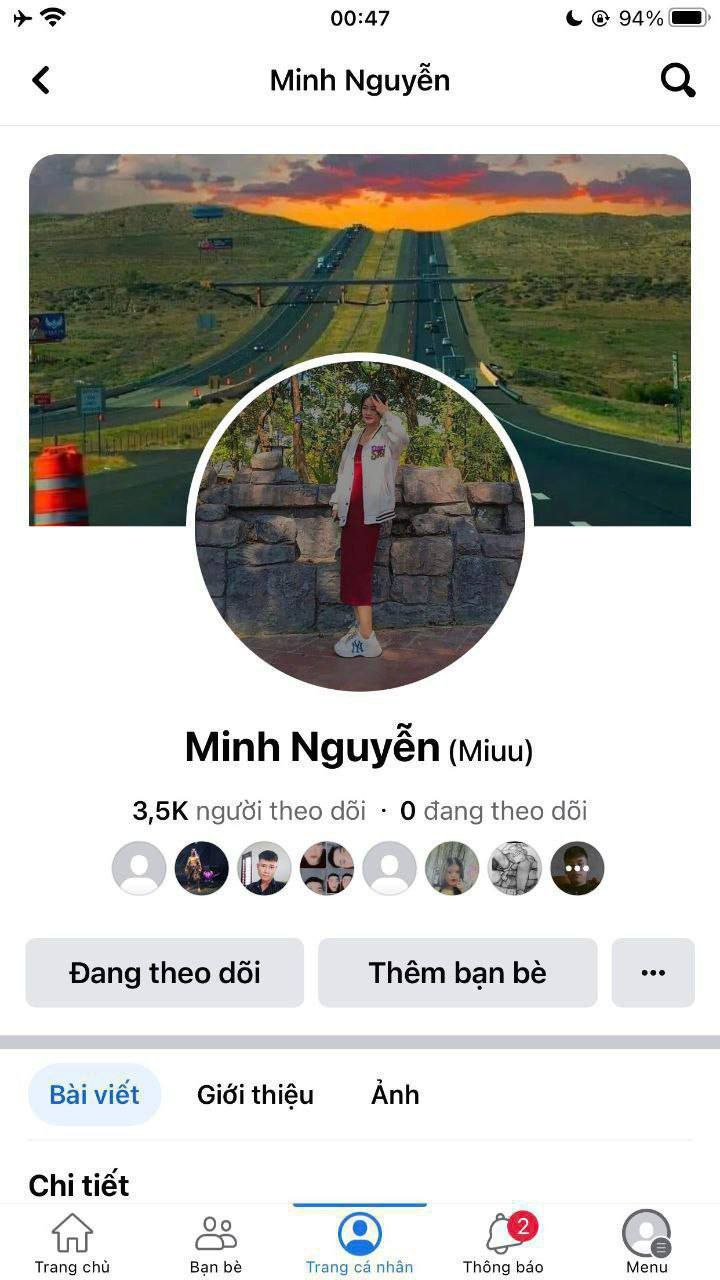Tap the back arrow to return
The width and height of the screenshot is (720, 1280).
coord(41,79)
